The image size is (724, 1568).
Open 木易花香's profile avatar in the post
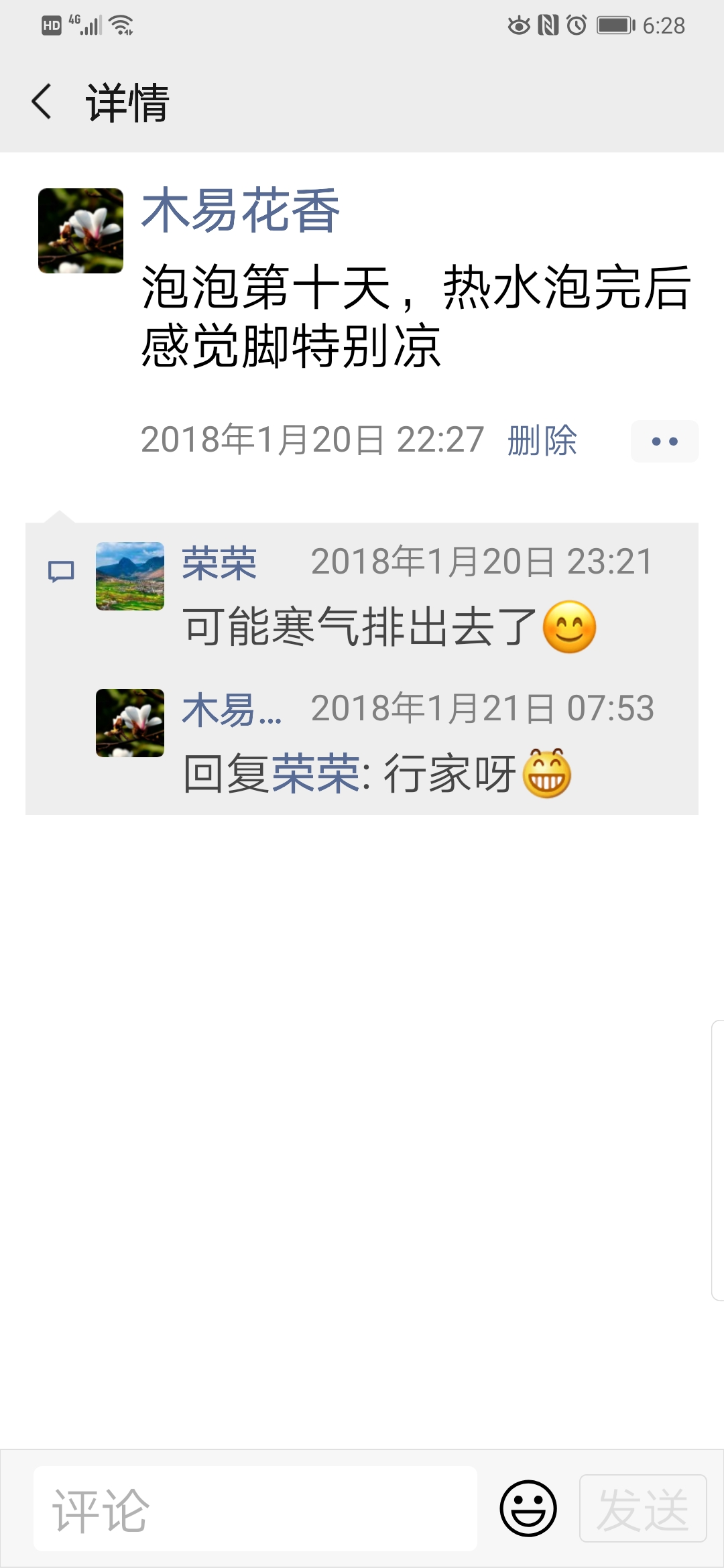pyautogui.click(x=80, y=231)
